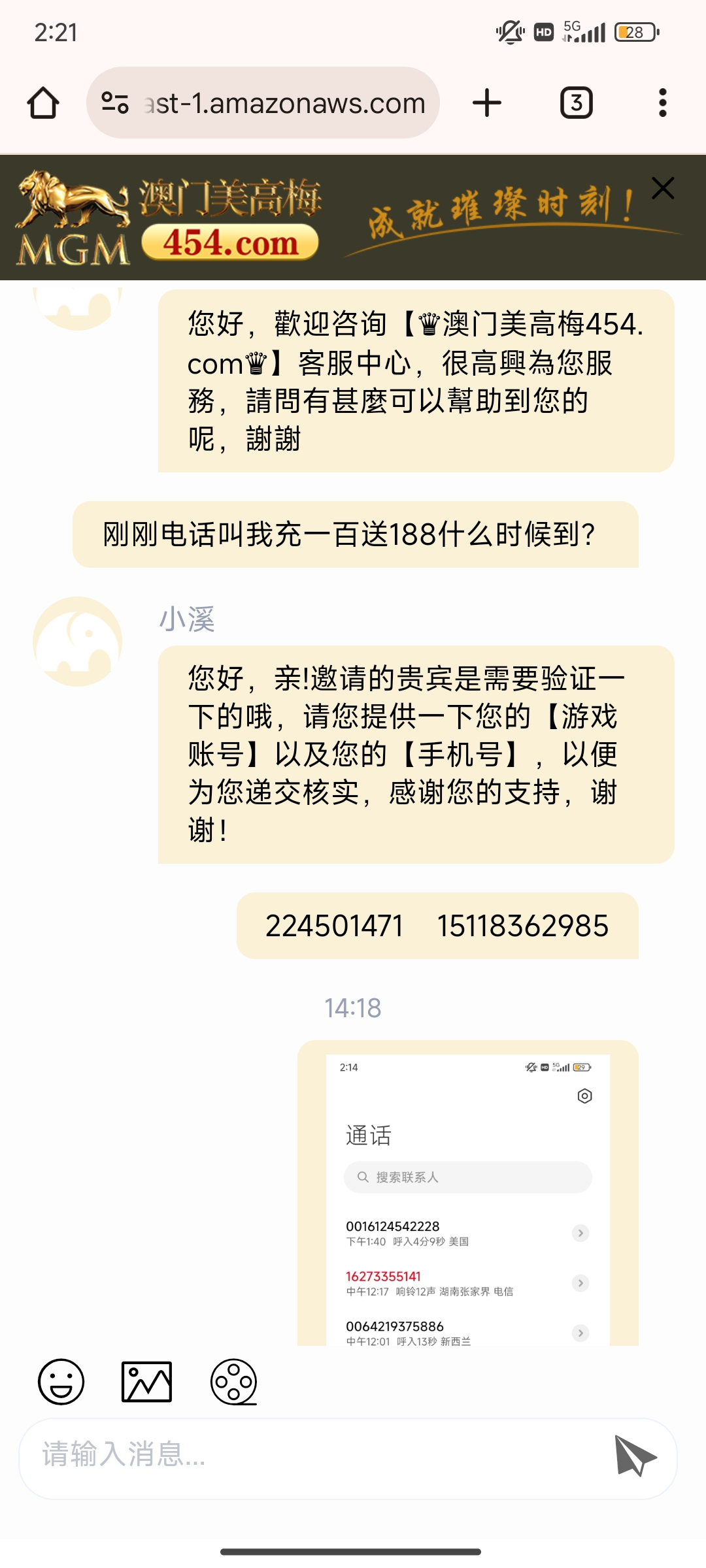Open the browser overflow menu
This screenshot has height=1568, width=706.
click(662, 103)
